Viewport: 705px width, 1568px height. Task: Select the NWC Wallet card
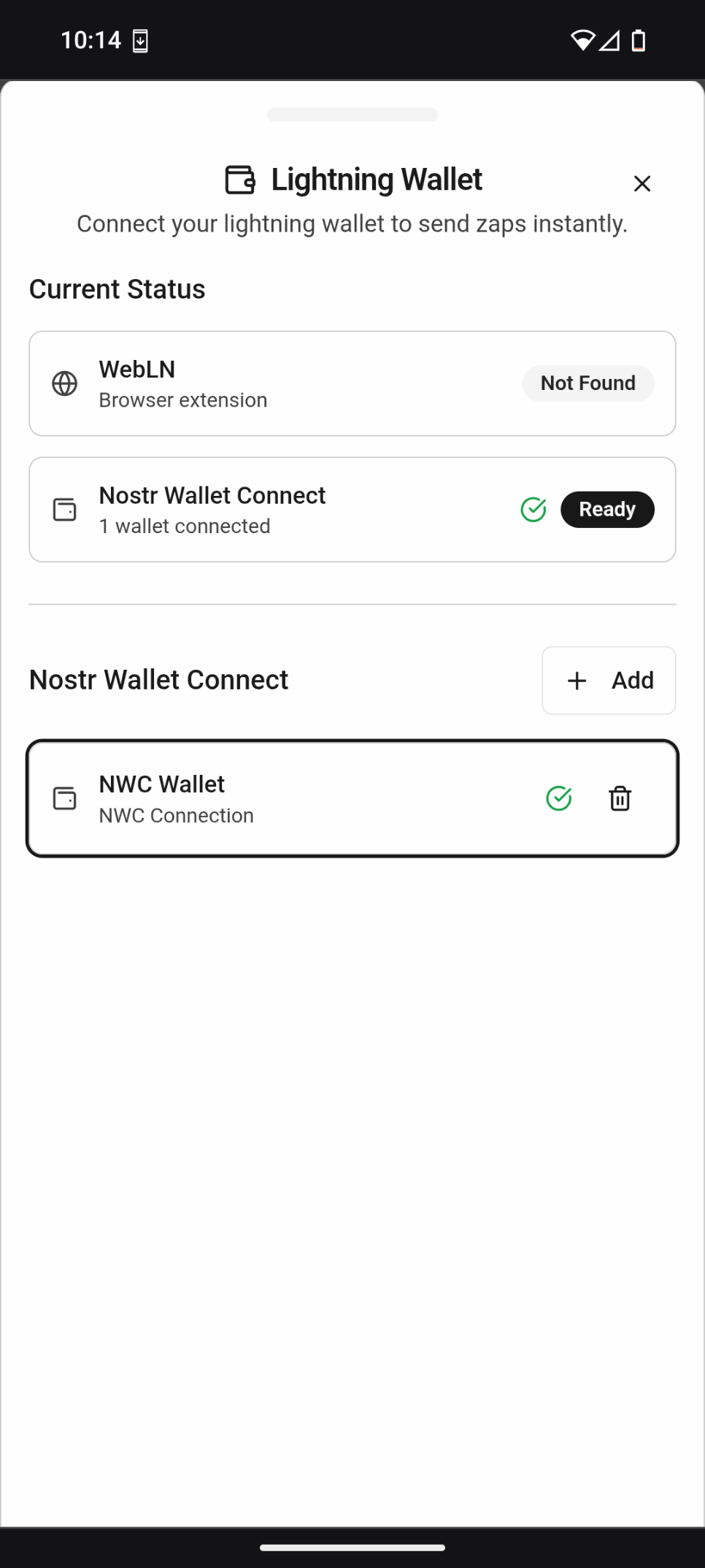tap(352, 798)
